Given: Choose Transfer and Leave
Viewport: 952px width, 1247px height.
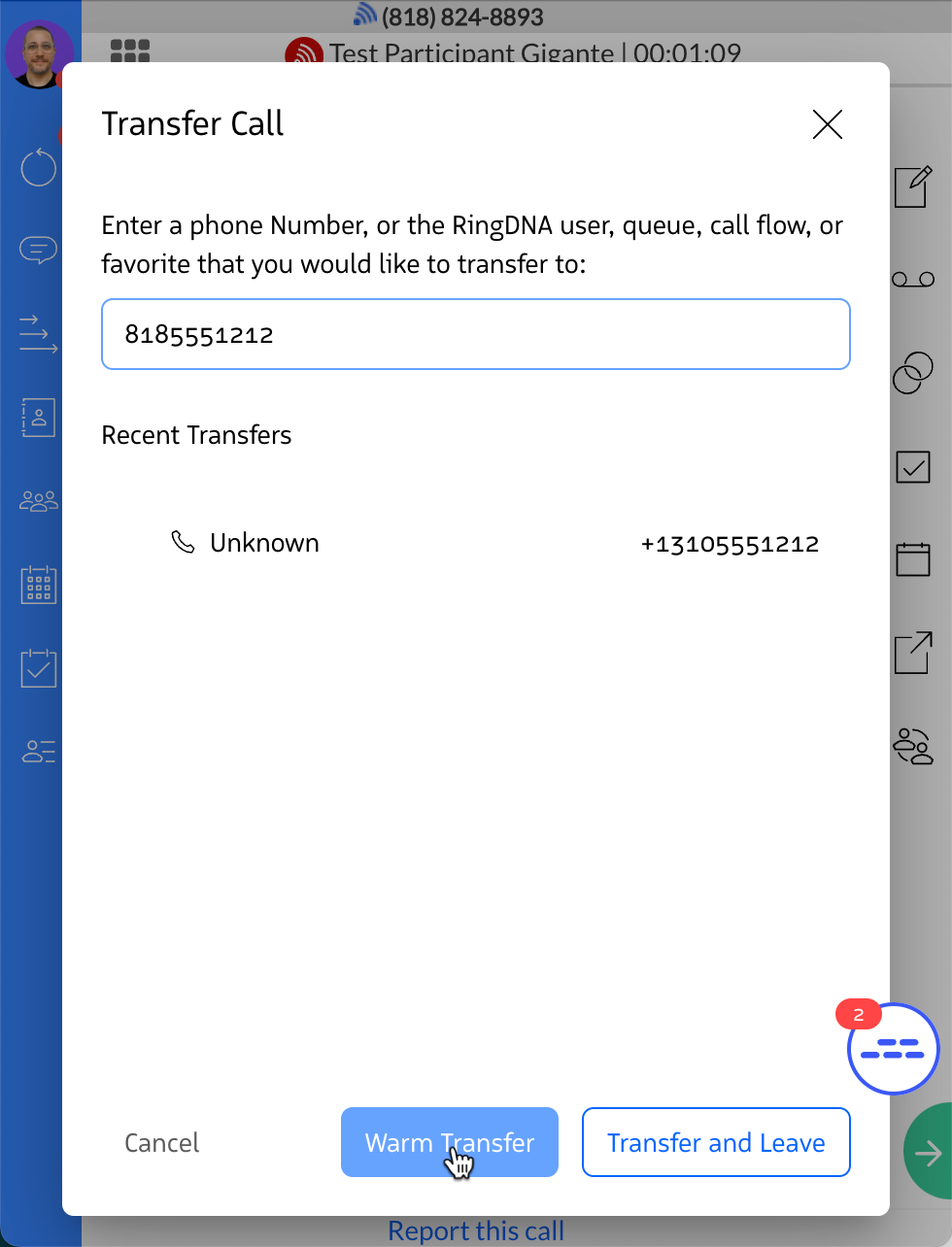Looking at the screenshot, I should click(716, 1142).
